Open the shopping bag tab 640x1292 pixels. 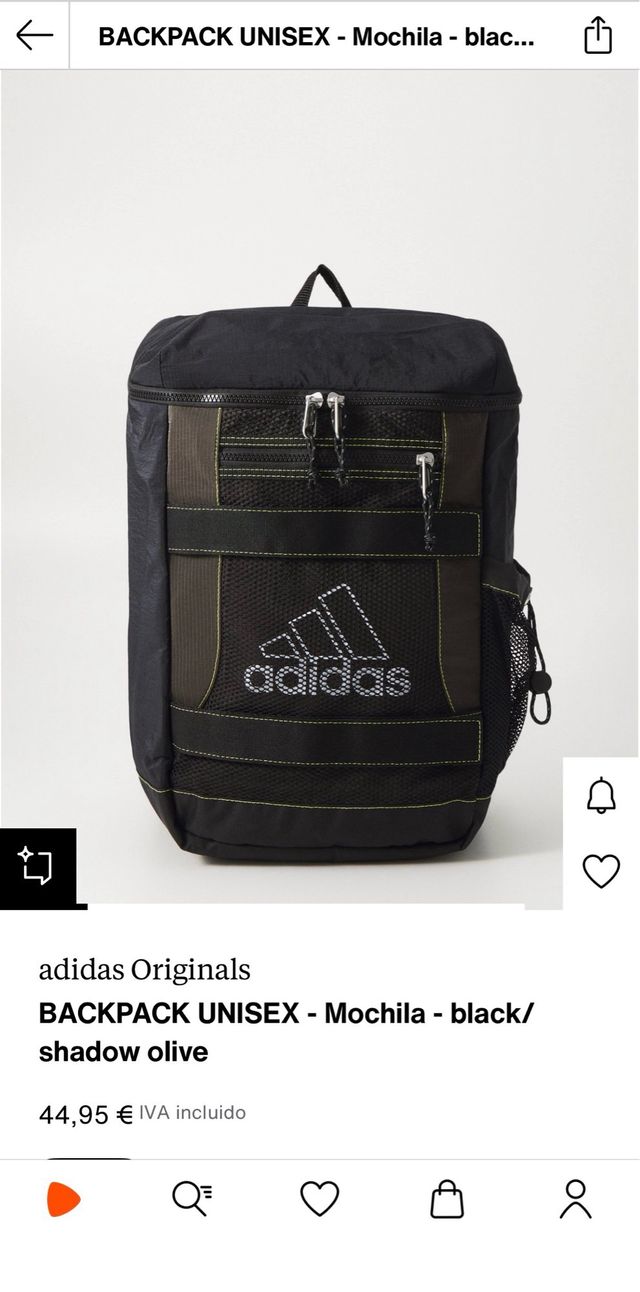click(447, 1198)
